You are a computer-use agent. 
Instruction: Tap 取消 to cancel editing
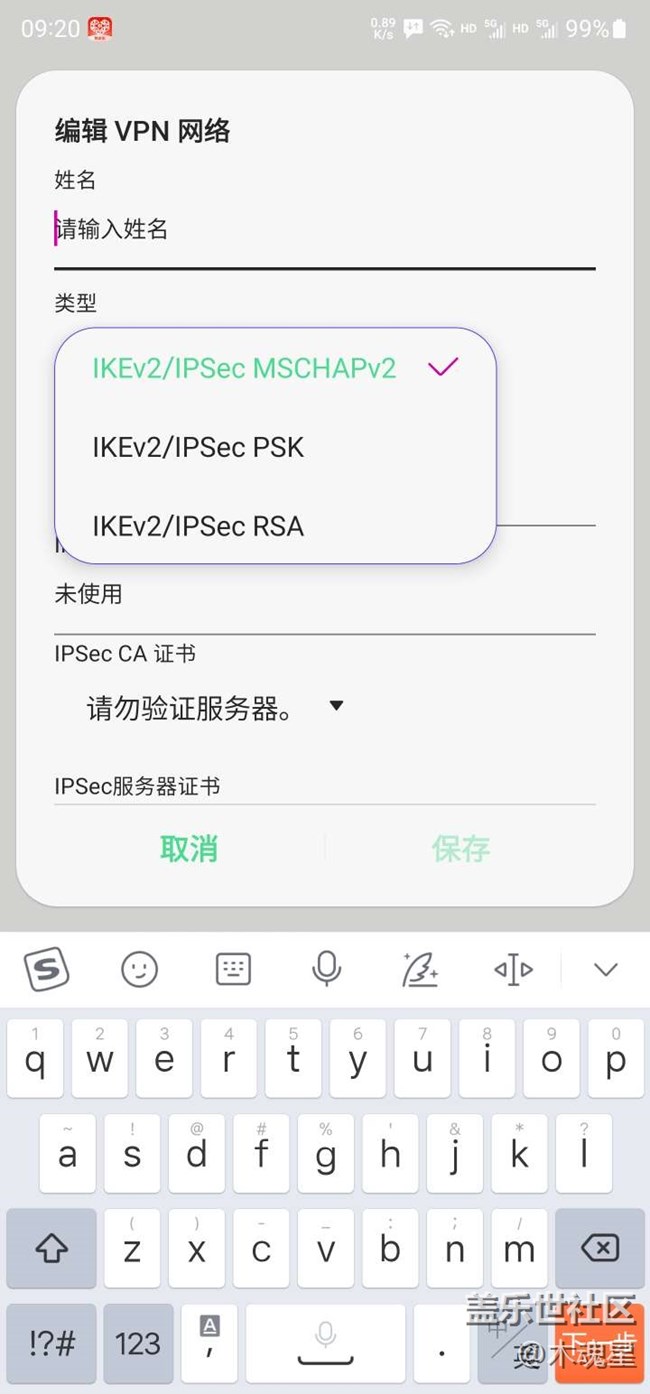(x=189, y=849)
